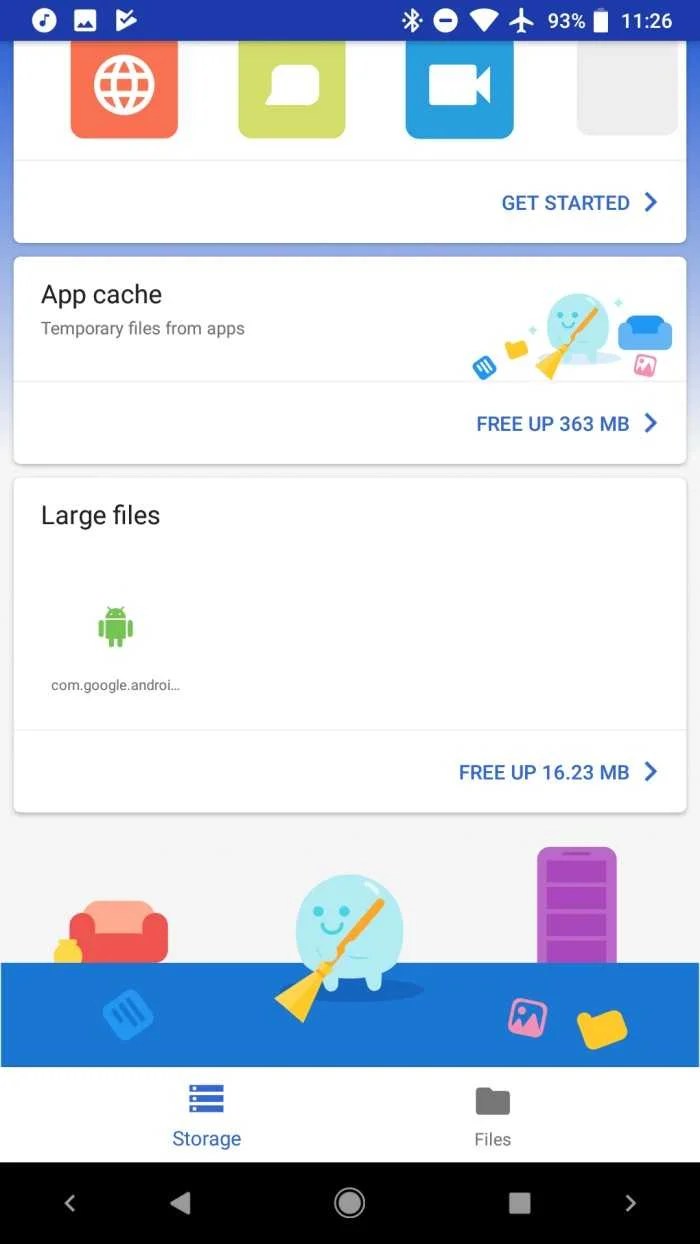Tap GET STARTED on the top card
The image size is (700, 1244).
click(x=578, y=203)
